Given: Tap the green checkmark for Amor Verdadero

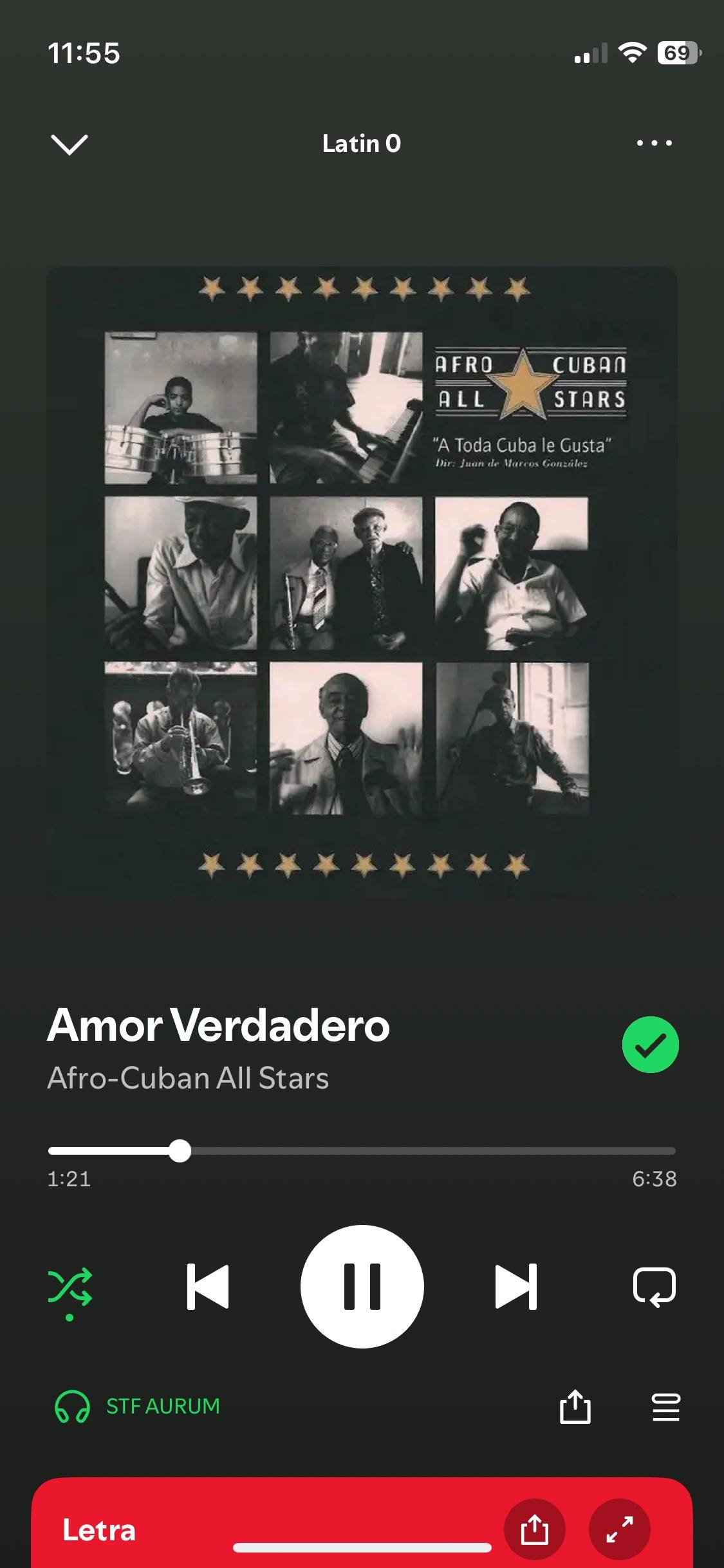Looking at the screenshot, I should pyautogui.click(x=650, y=1044).
